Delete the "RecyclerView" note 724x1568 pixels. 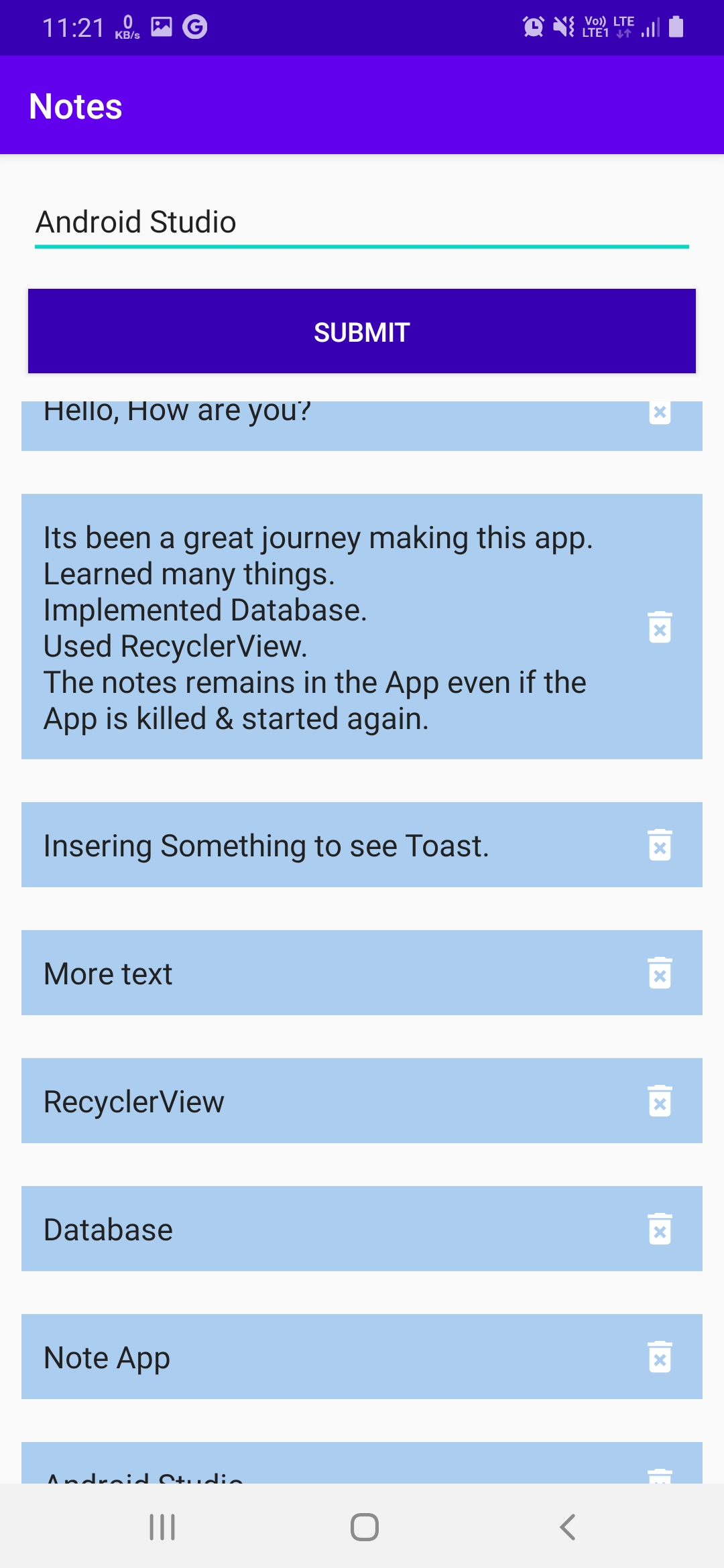pos(660,1101)
